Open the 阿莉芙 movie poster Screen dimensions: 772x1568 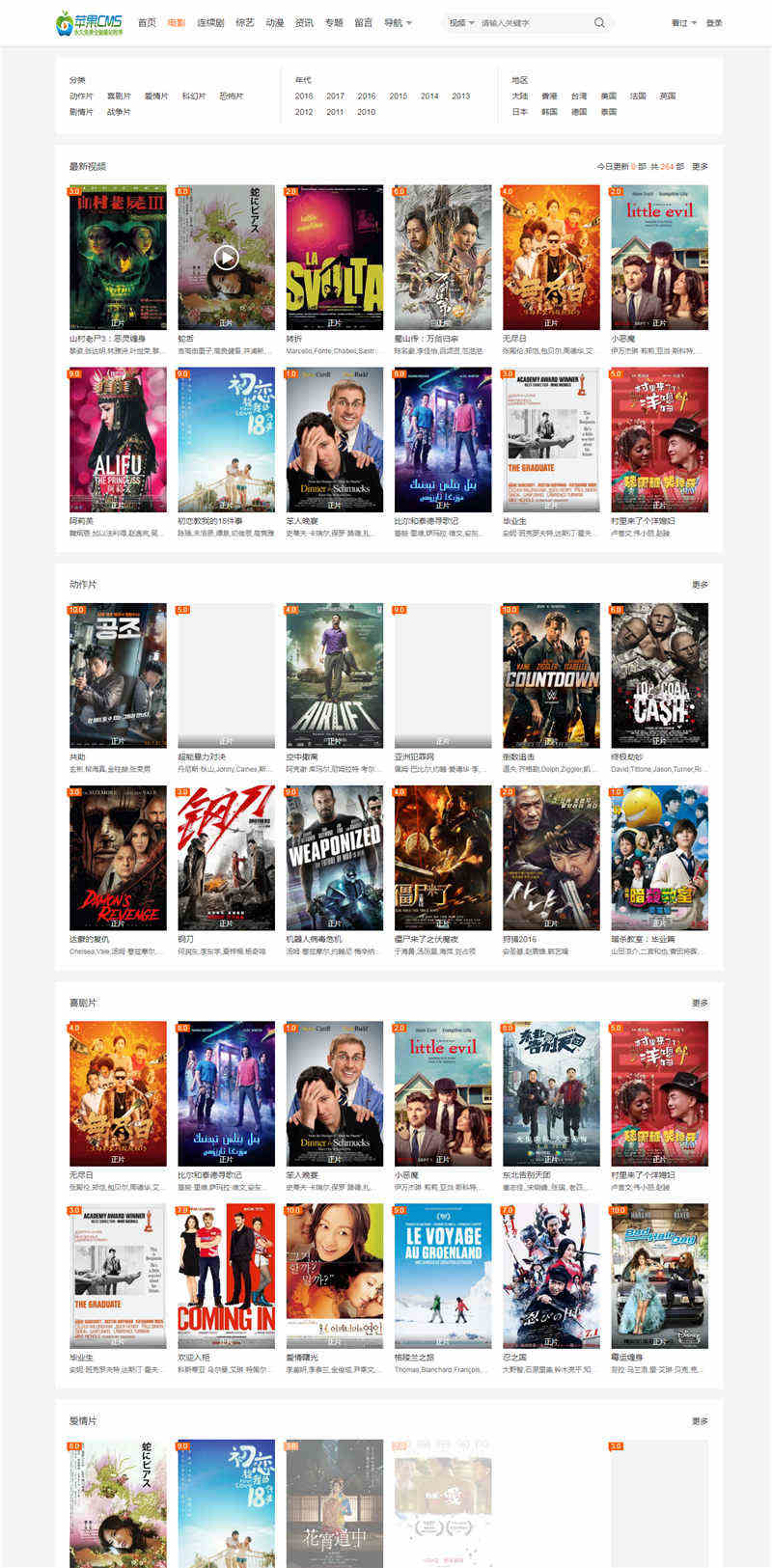(118, 439)
